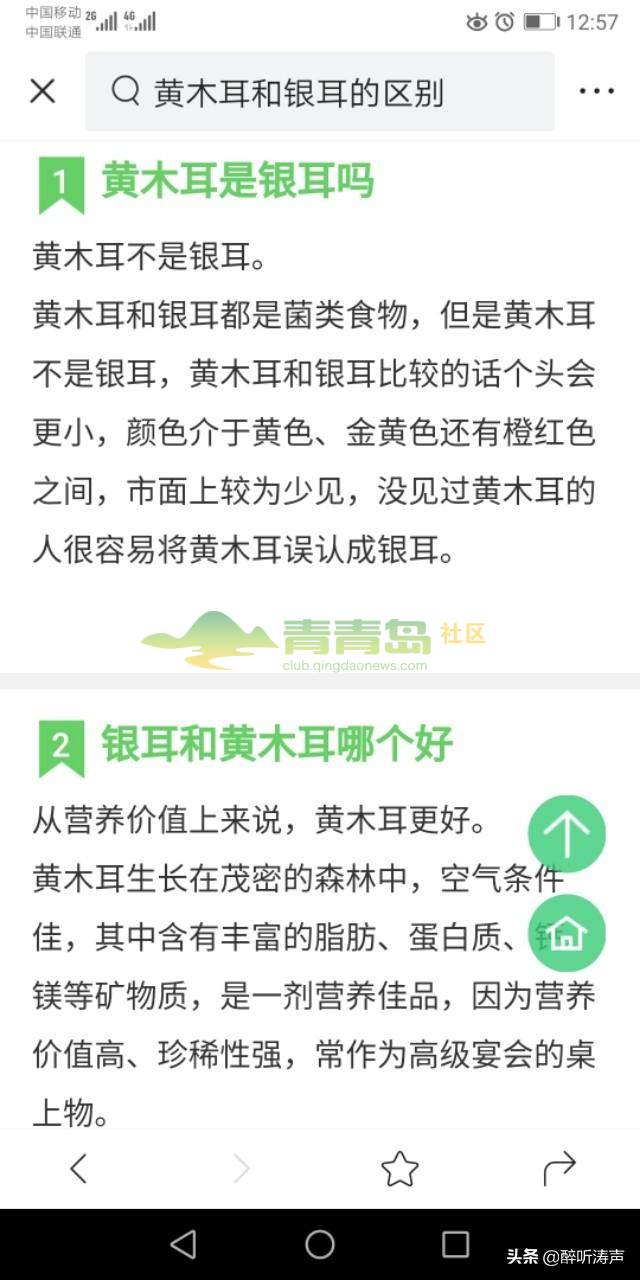
Task: Tap the search field showing 黄木耳和银耳的区别
Action: pyautogui.click(x=320, y=92)
